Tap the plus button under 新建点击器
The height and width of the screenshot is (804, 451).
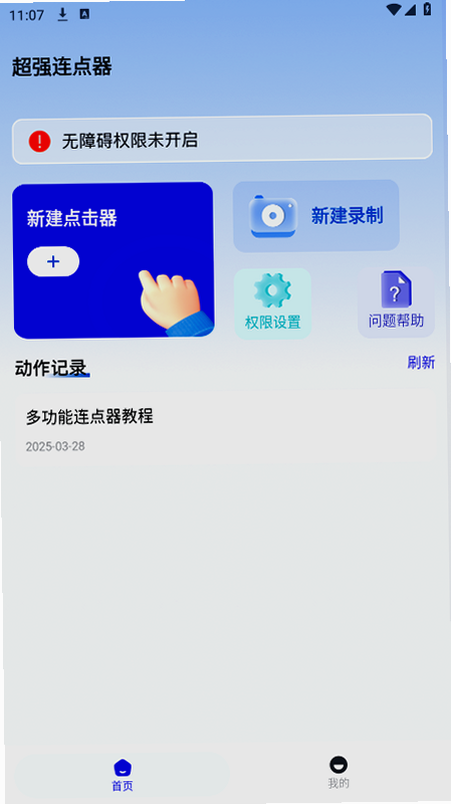(53, 262)
